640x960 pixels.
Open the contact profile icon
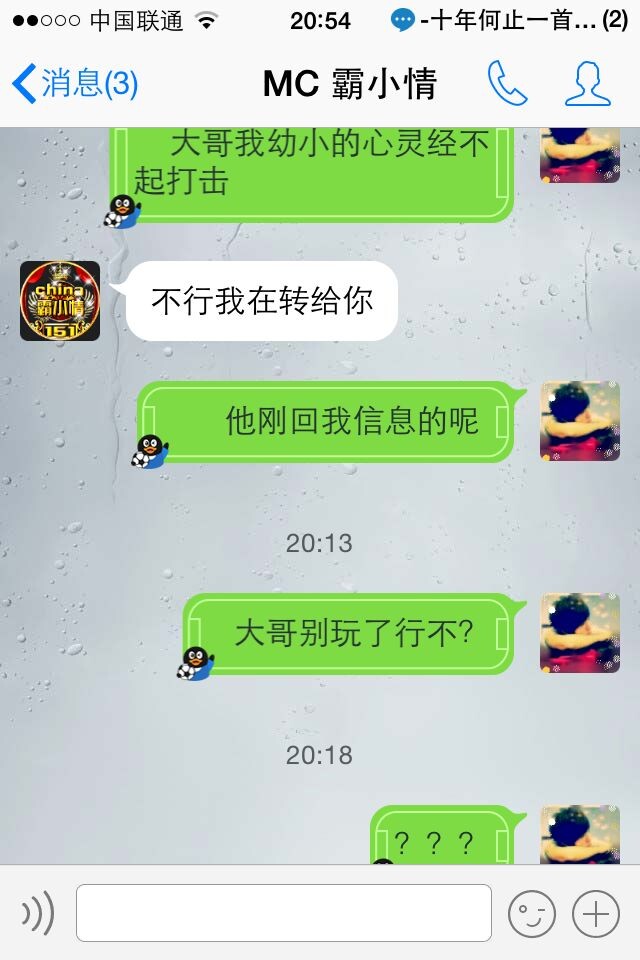(x=587, y=84)
